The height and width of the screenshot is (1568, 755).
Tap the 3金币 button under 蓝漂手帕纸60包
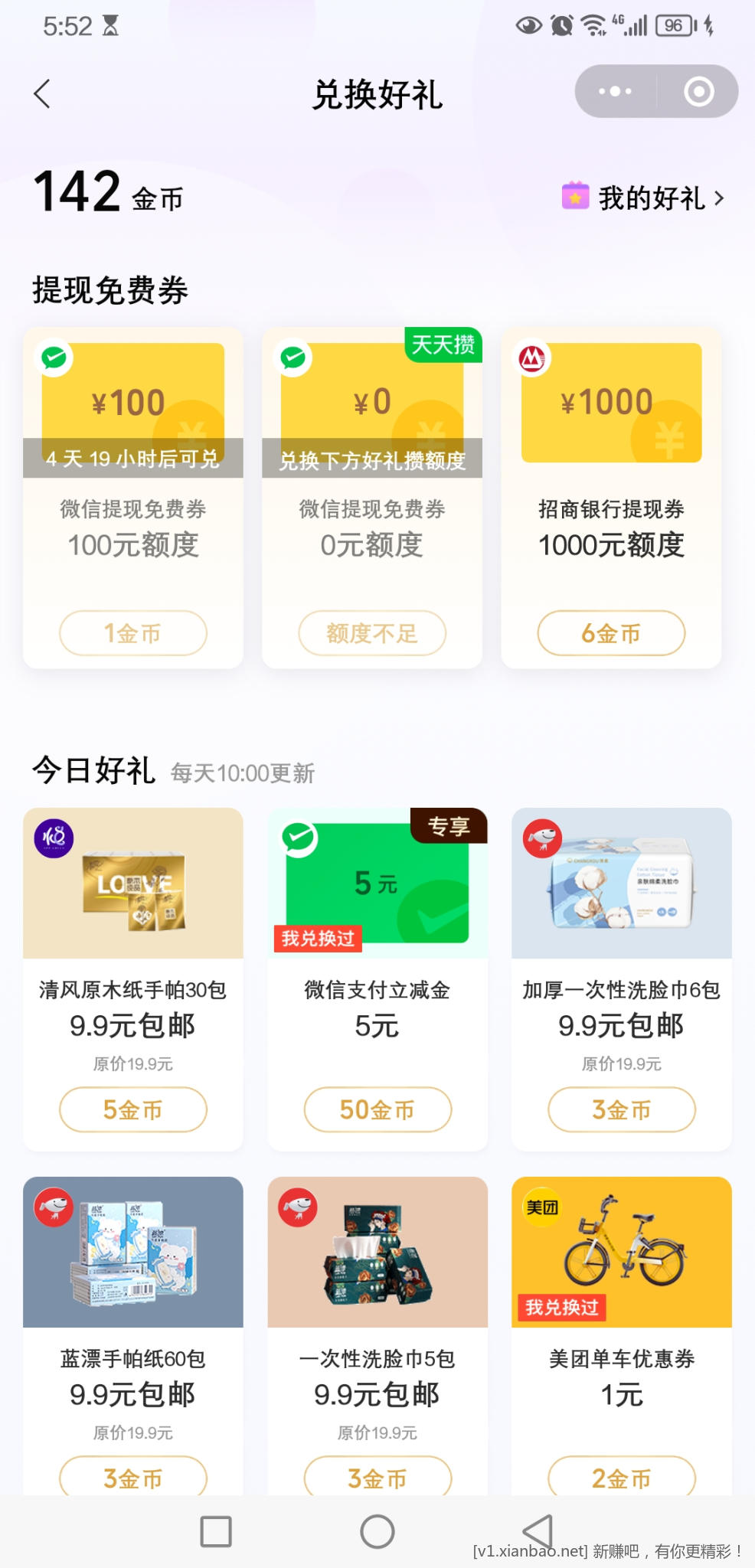(133, 1477)
